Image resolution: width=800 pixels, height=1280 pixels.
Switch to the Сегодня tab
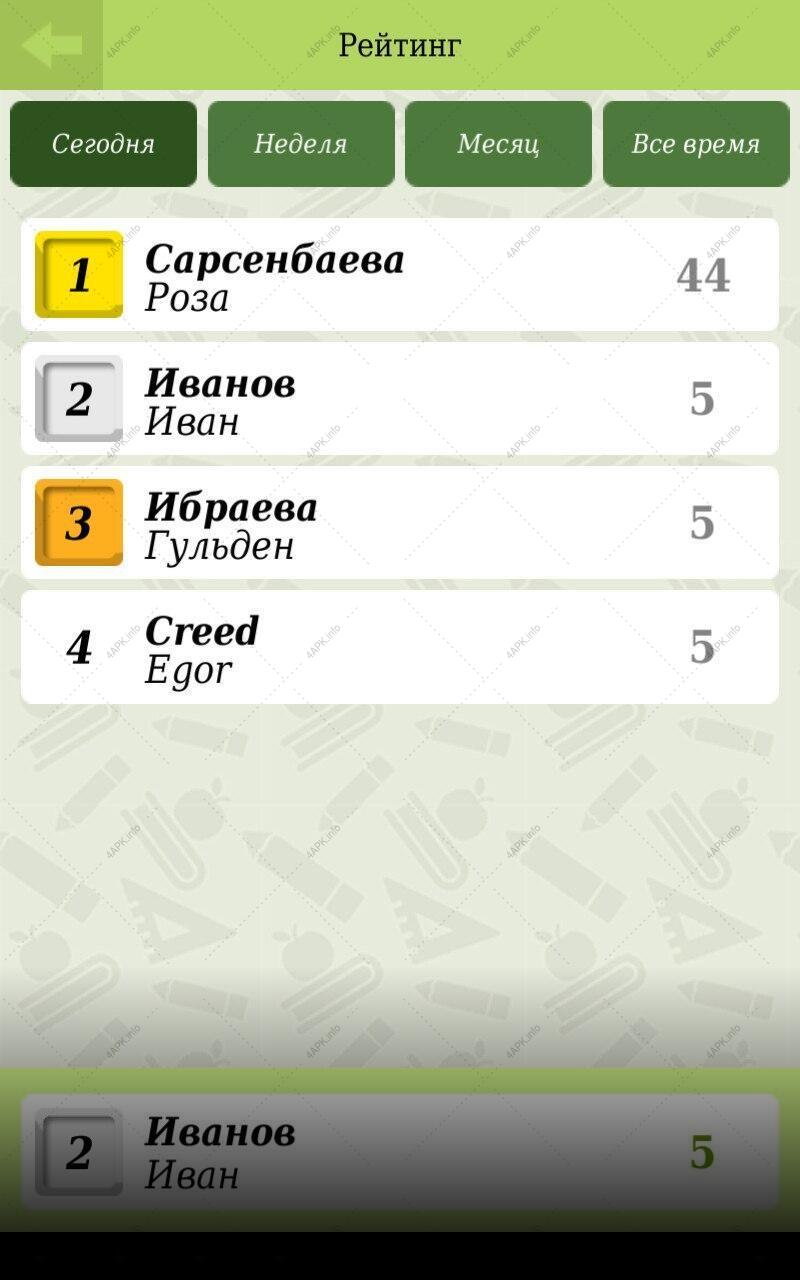tap(103, 144)
